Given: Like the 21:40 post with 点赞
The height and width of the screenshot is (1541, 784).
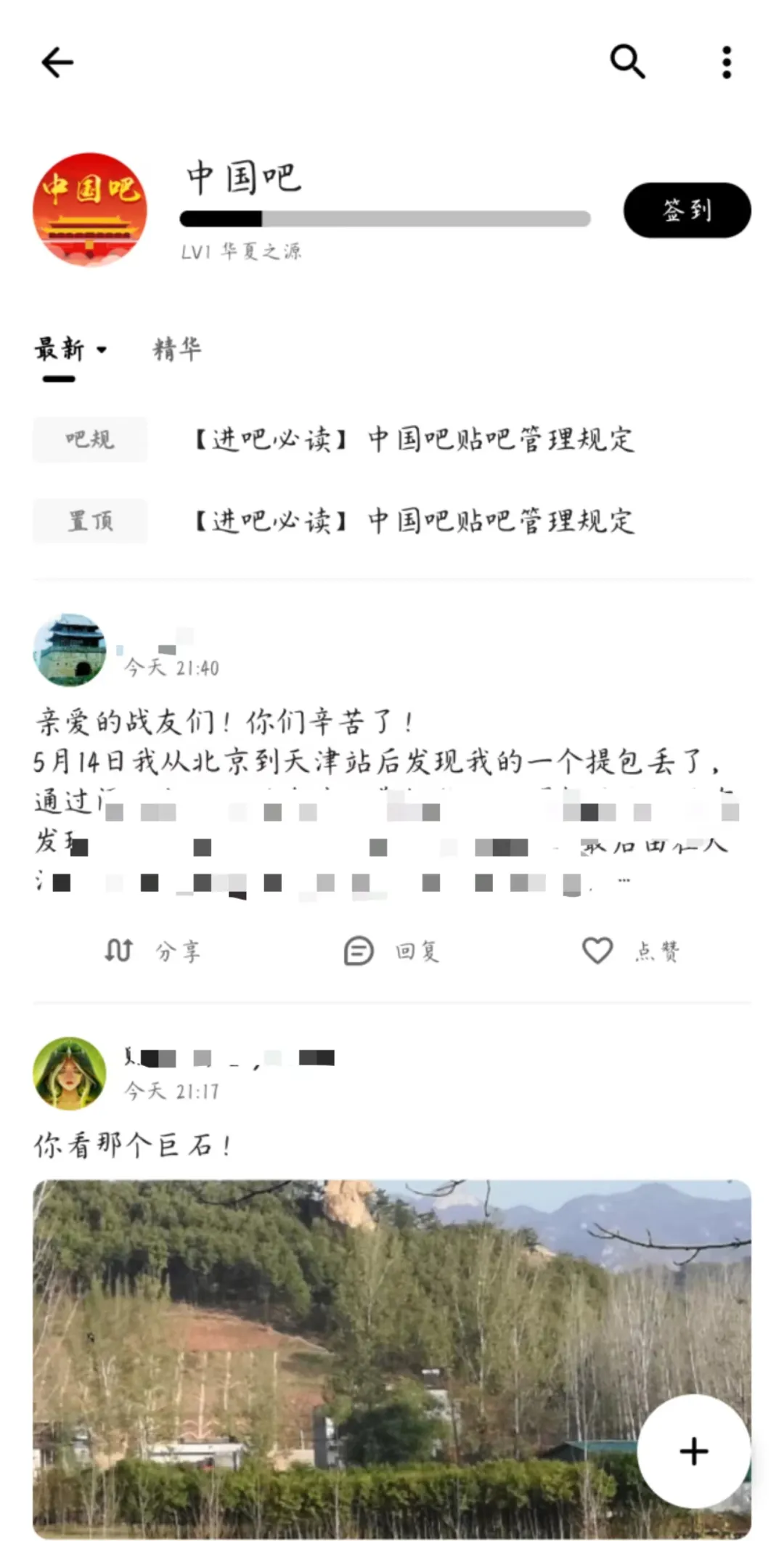Looking at the screenshot, I should [x=630, y=951].
